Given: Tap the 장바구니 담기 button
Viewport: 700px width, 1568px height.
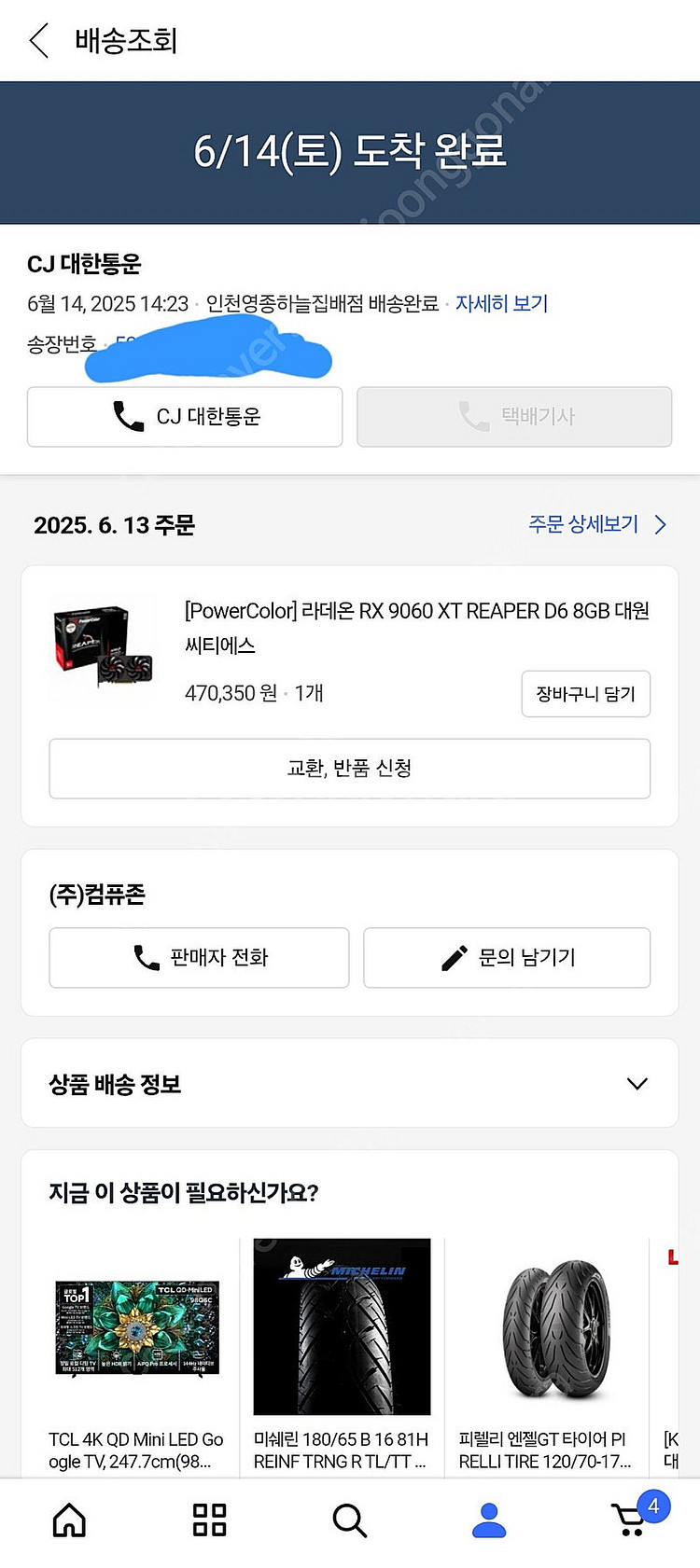Looking at the screenshot, I should click(x=585, y=694).
